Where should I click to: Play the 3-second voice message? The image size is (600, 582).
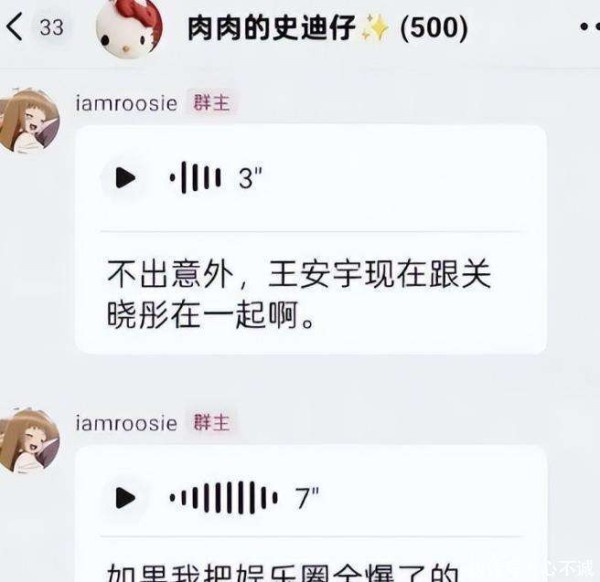pos(125,178)
